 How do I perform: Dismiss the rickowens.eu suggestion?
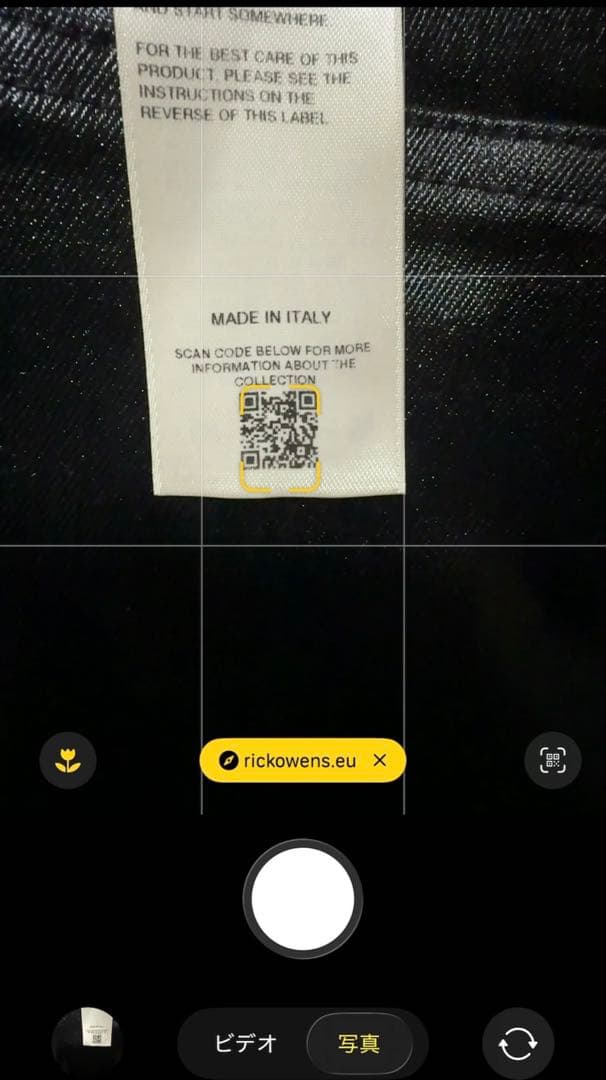point(380,760)
